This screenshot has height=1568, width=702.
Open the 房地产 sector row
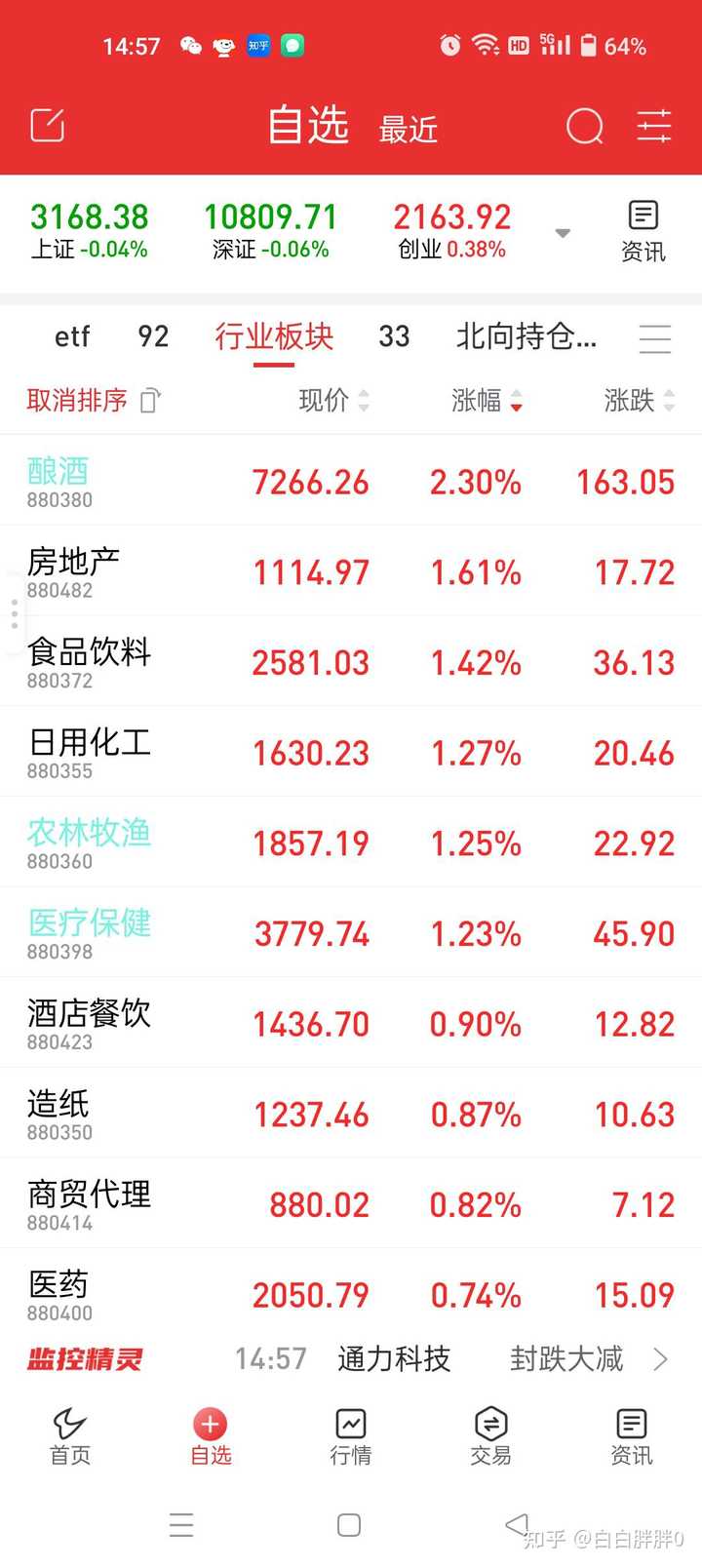(351, 571)
